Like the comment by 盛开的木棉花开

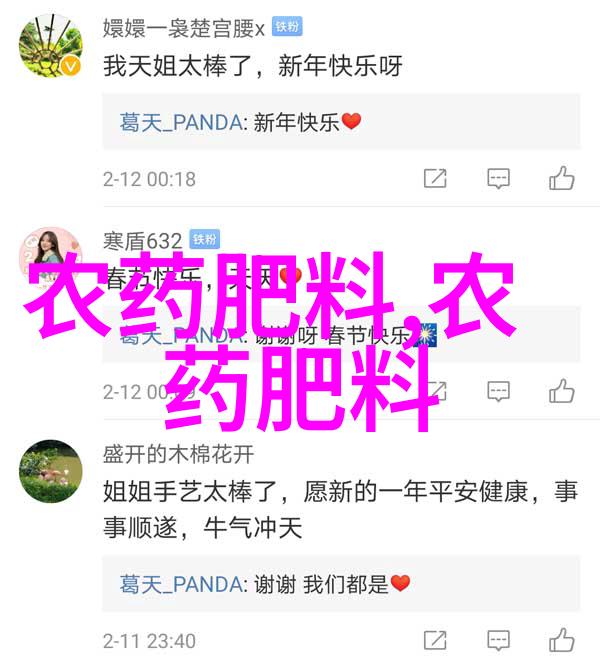point(561,639)
